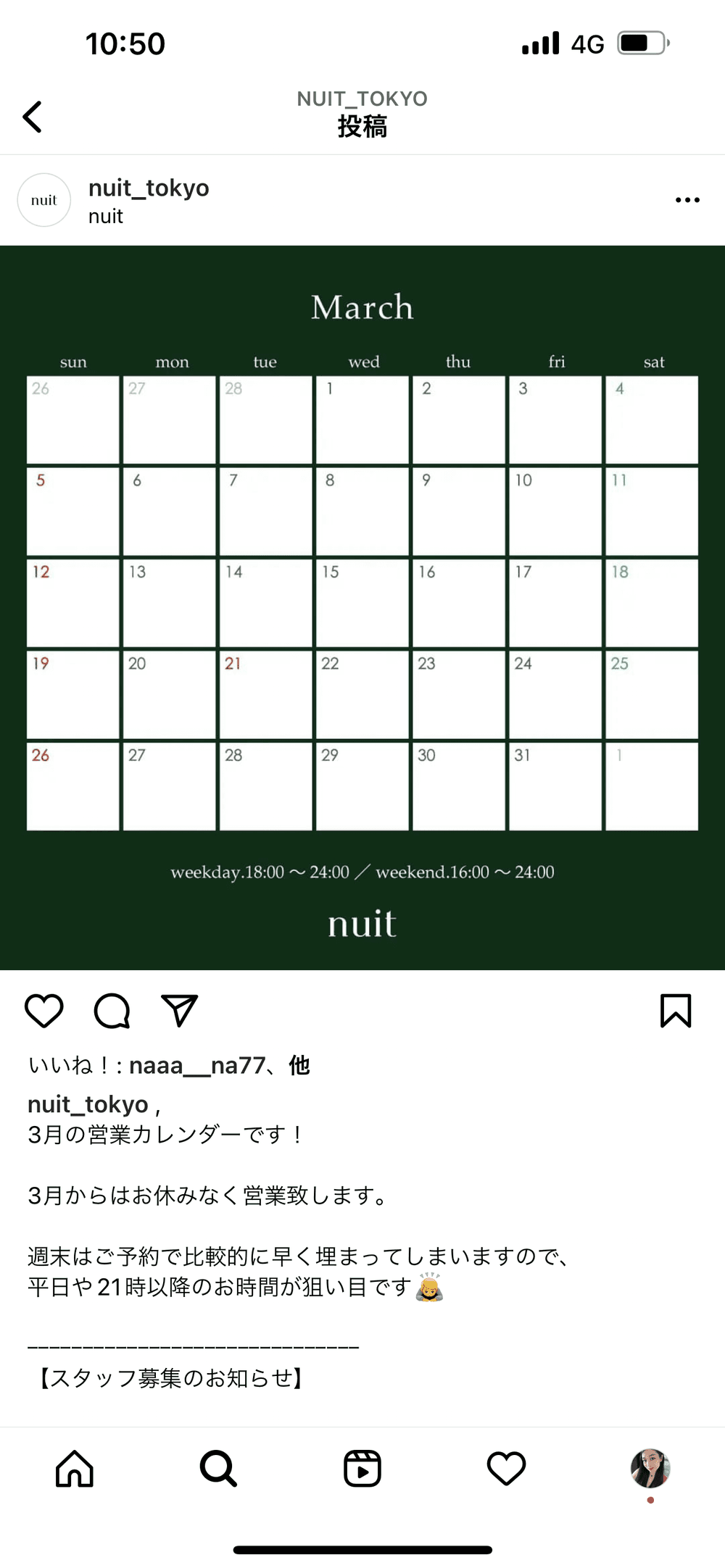Image resolution: width=725 pixels, height=1568 pixels.
Task: Open the list of other likers
Action: click(x=299, y=1065)
